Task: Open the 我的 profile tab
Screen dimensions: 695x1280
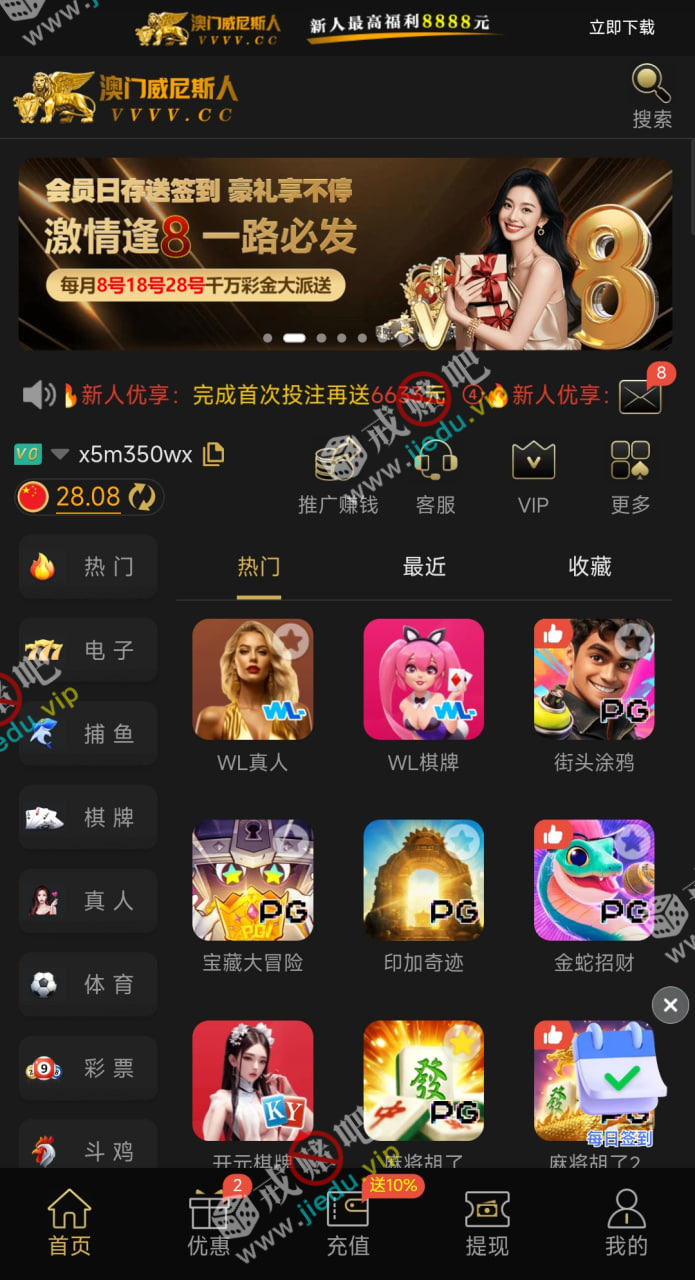Action: tap(626, 1222)
